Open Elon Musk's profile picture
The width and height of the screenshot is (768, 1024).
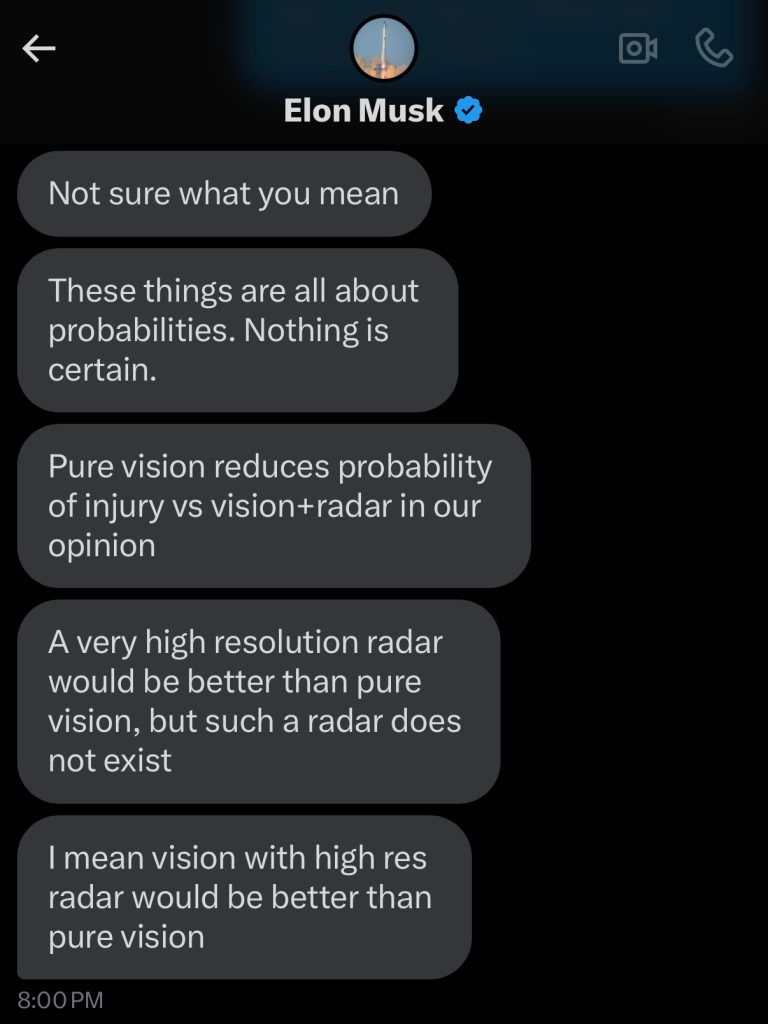point(383,48)
